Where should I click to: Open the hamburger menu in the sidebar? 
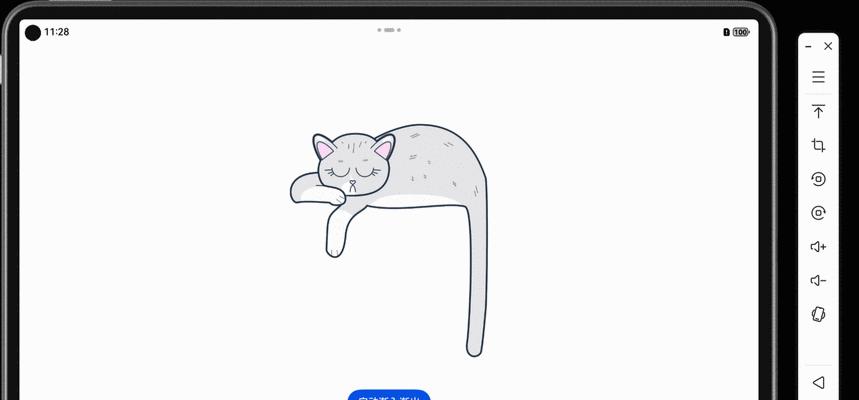click(818, 77)
